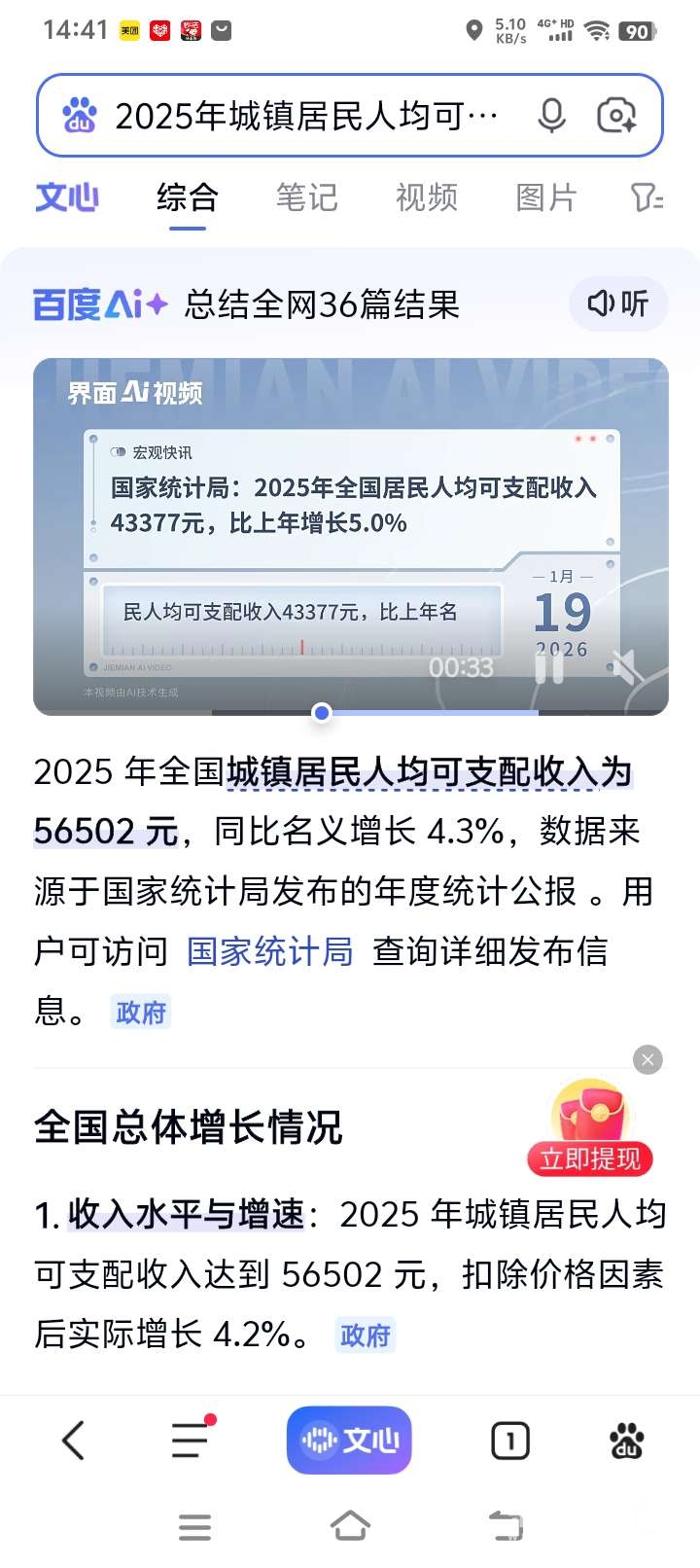The image size is (700, 1568).
Task: Pause the 界面AI视频 playback
Action: coord(549,666)
